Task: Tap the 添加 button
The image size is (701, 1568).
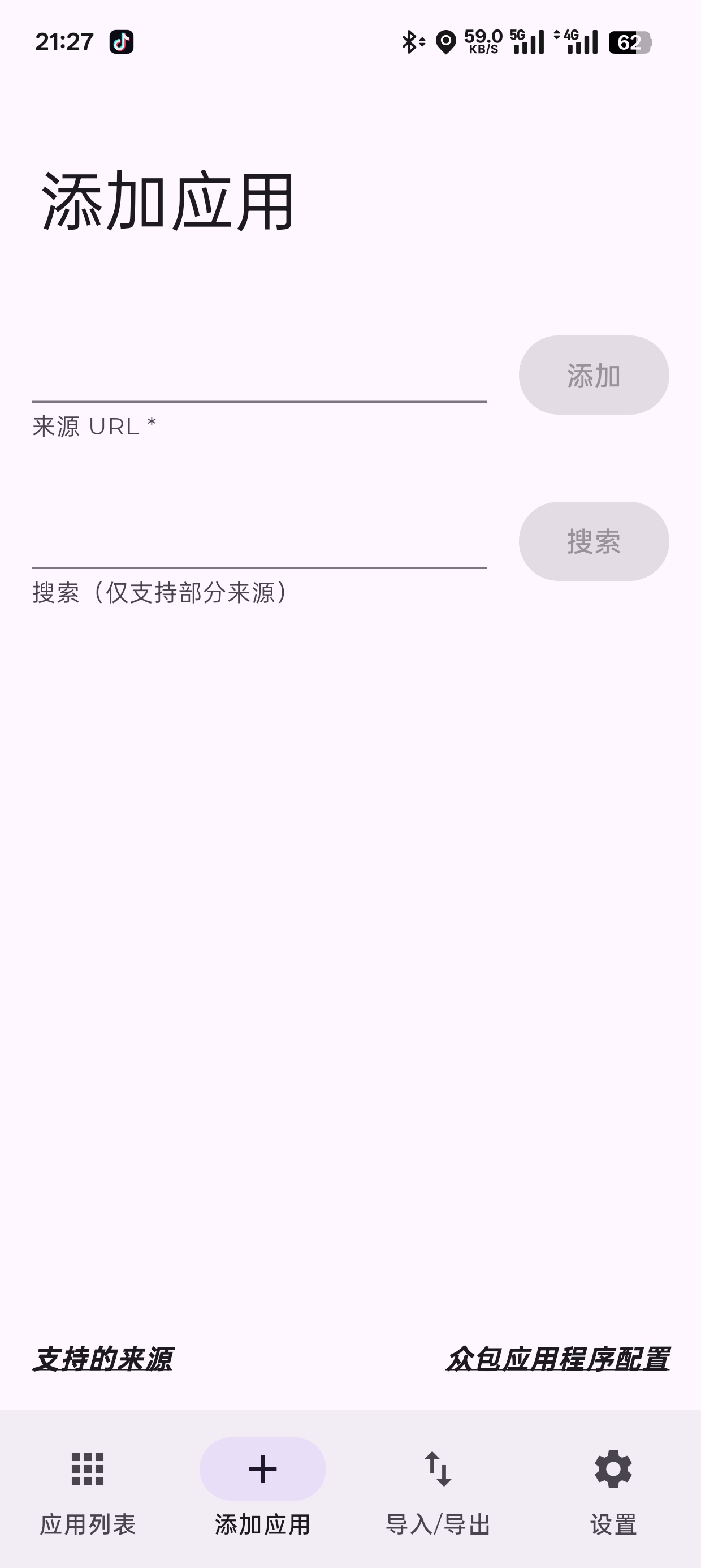Action: [x=593, y=375]
